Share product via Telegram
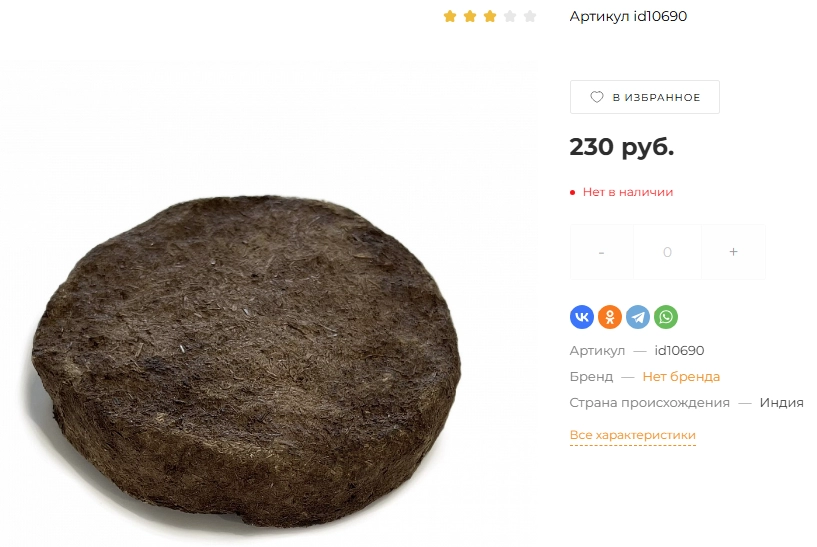Screen dimensions: 817x547 (x=638, y=317)
